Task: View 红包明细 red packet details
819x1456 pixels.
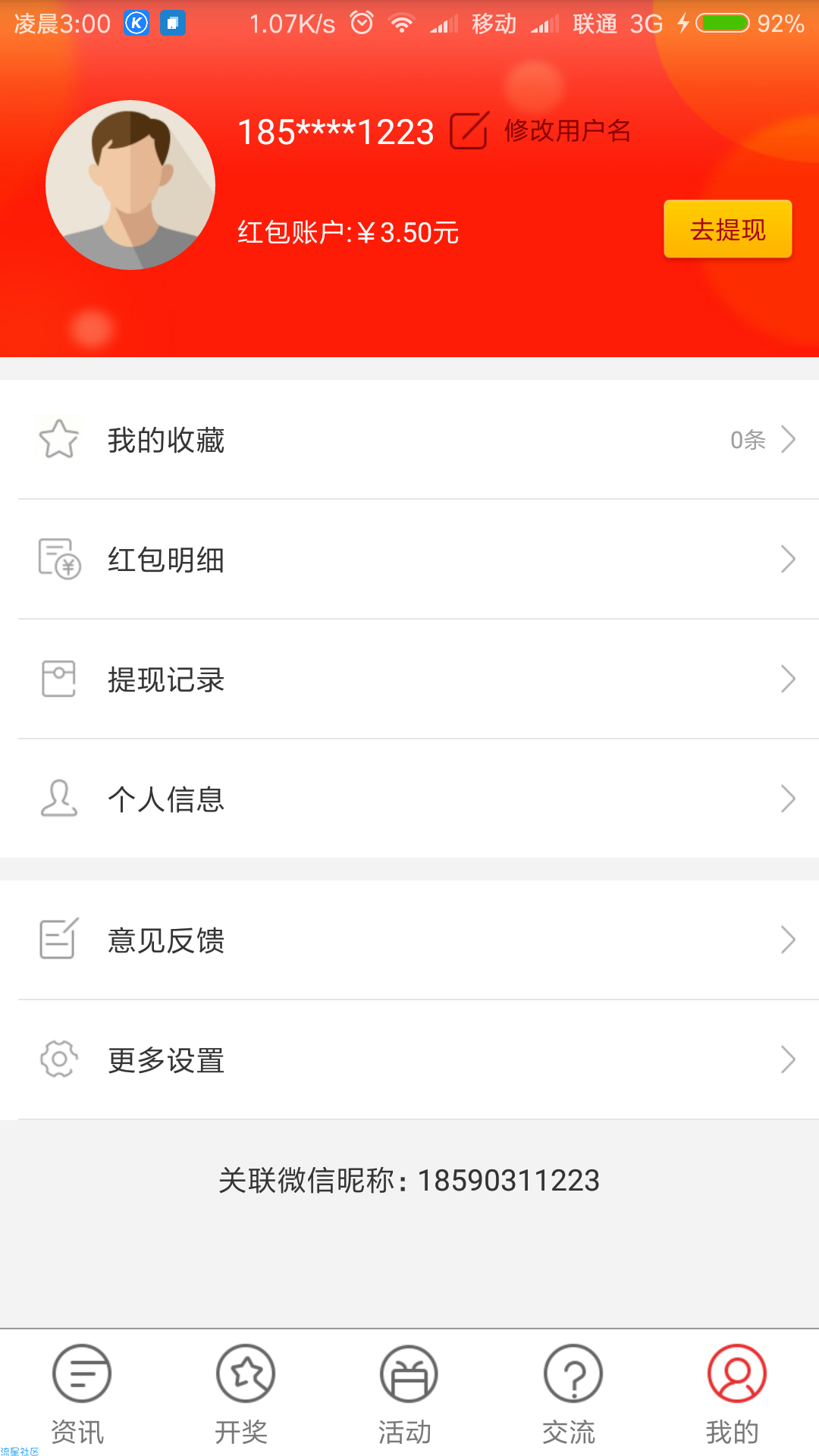Action: [x=409, y=560]
